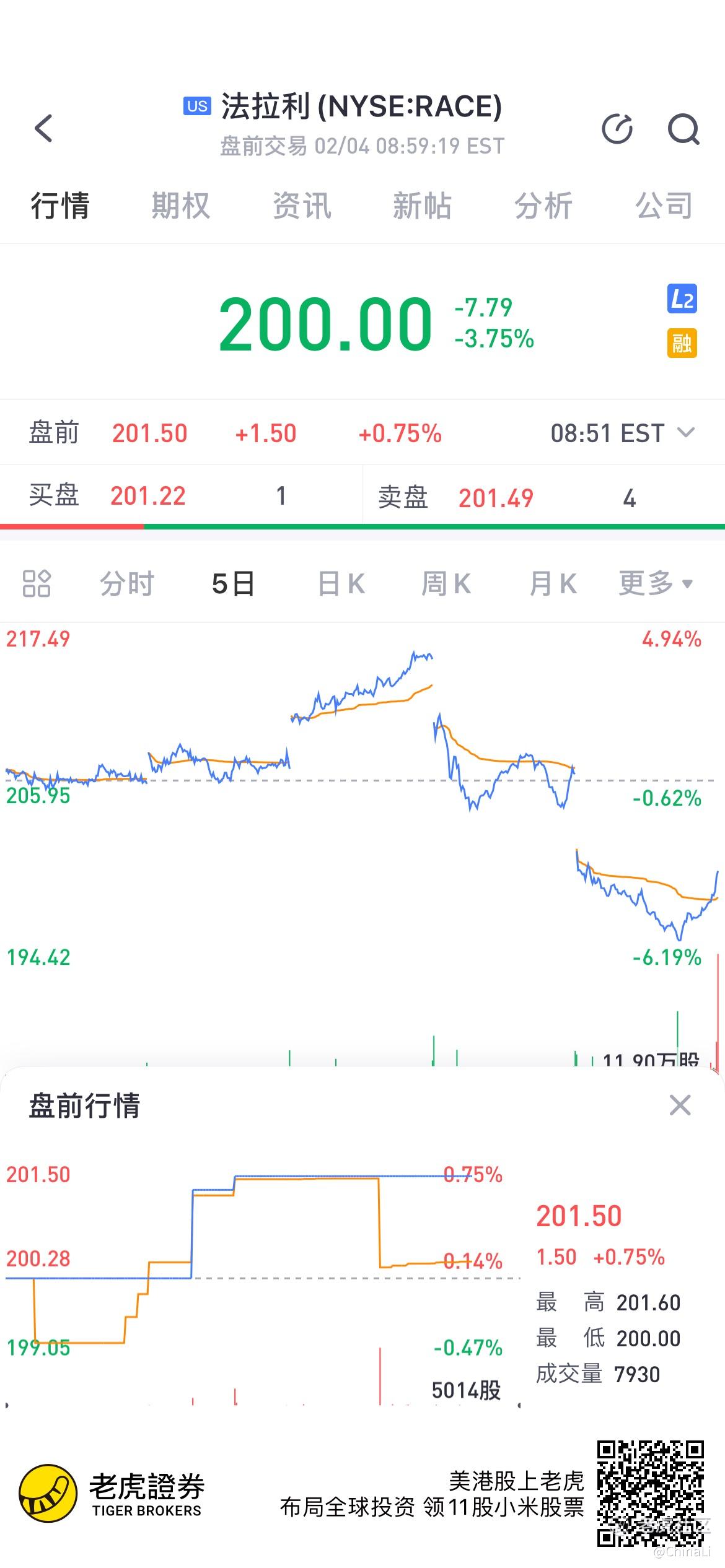Switch to the 资讯 tab
Screen dimensions: 725x1568
click(x=302, y=206)
